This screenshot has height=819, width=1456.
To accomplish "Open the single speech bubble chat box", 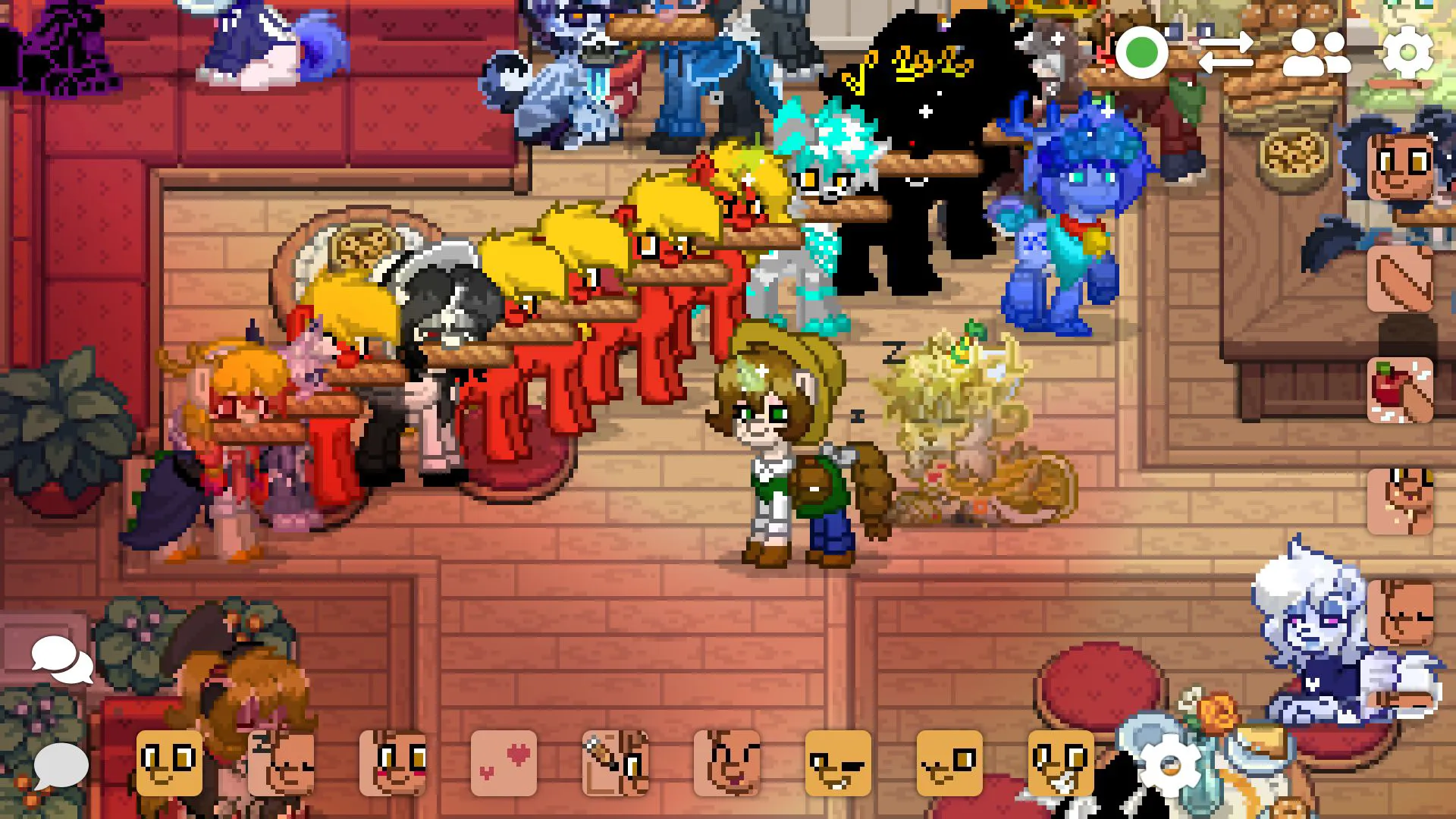I will (x=61, y=764).
